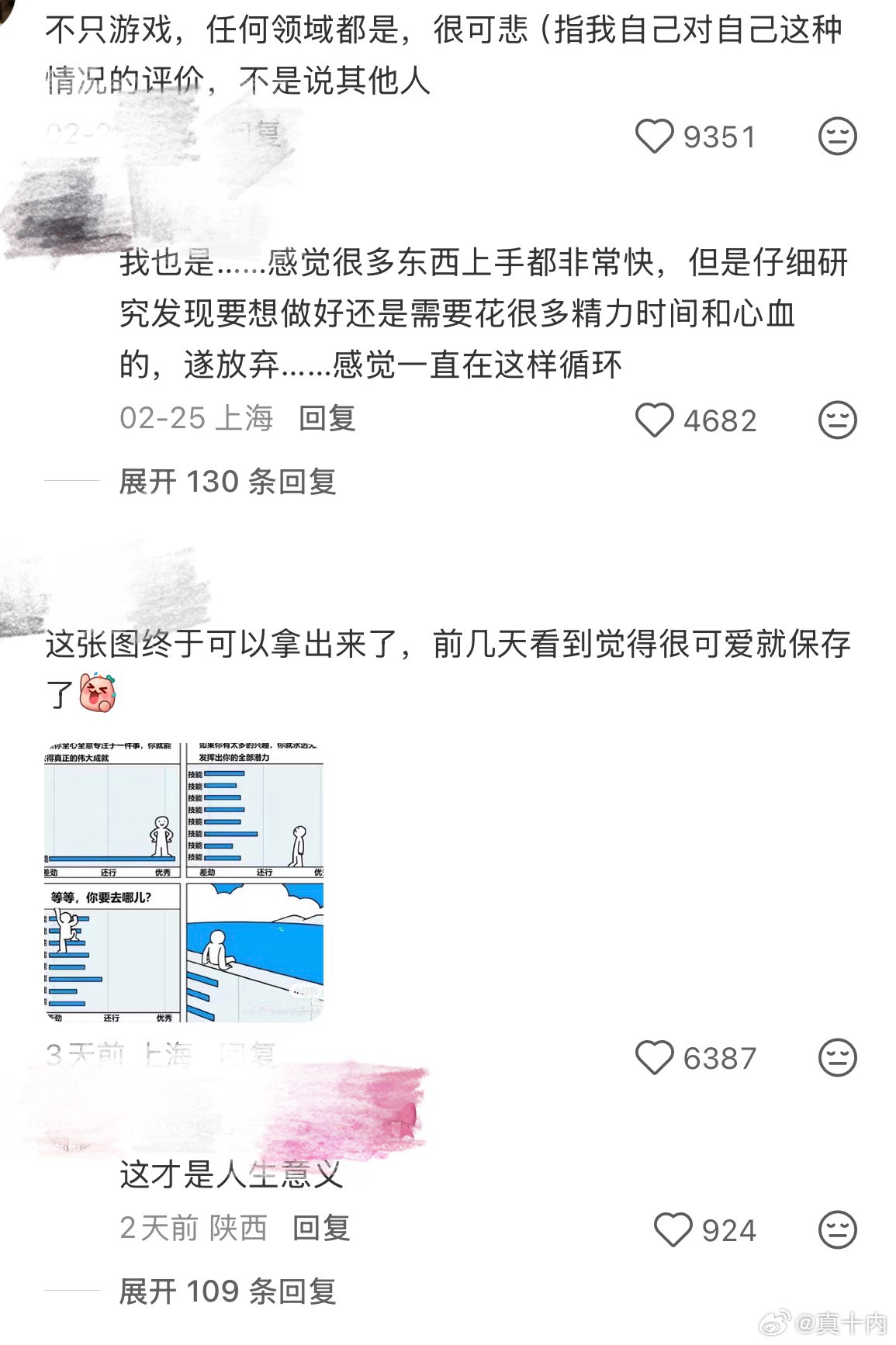Like the comic image comment with 6387 likes
Image resolution: width=896 pixels, height=1345 pixels.
654,1057
